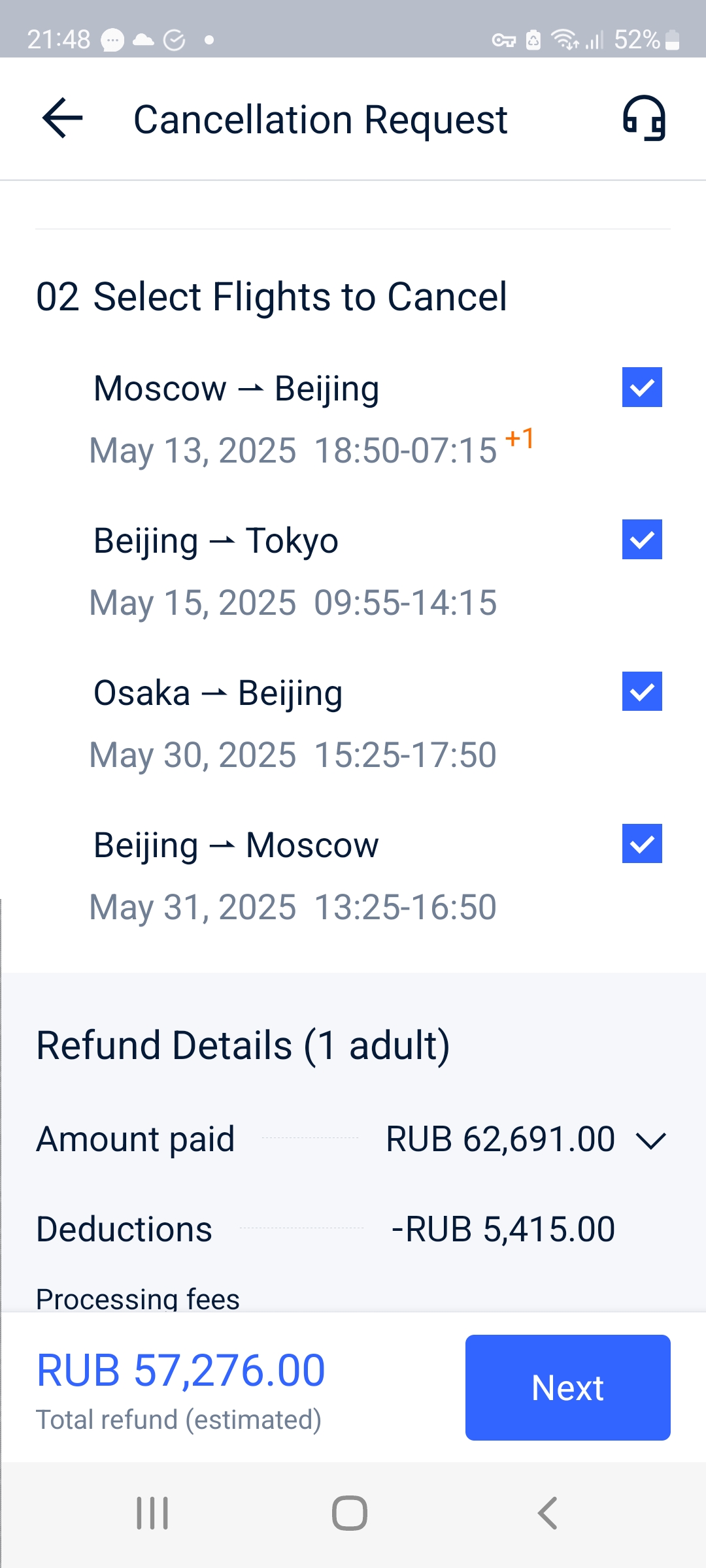Tap Next to continue cancellation
This screenshot has height=1568, width=706.
click(567, 1388)
